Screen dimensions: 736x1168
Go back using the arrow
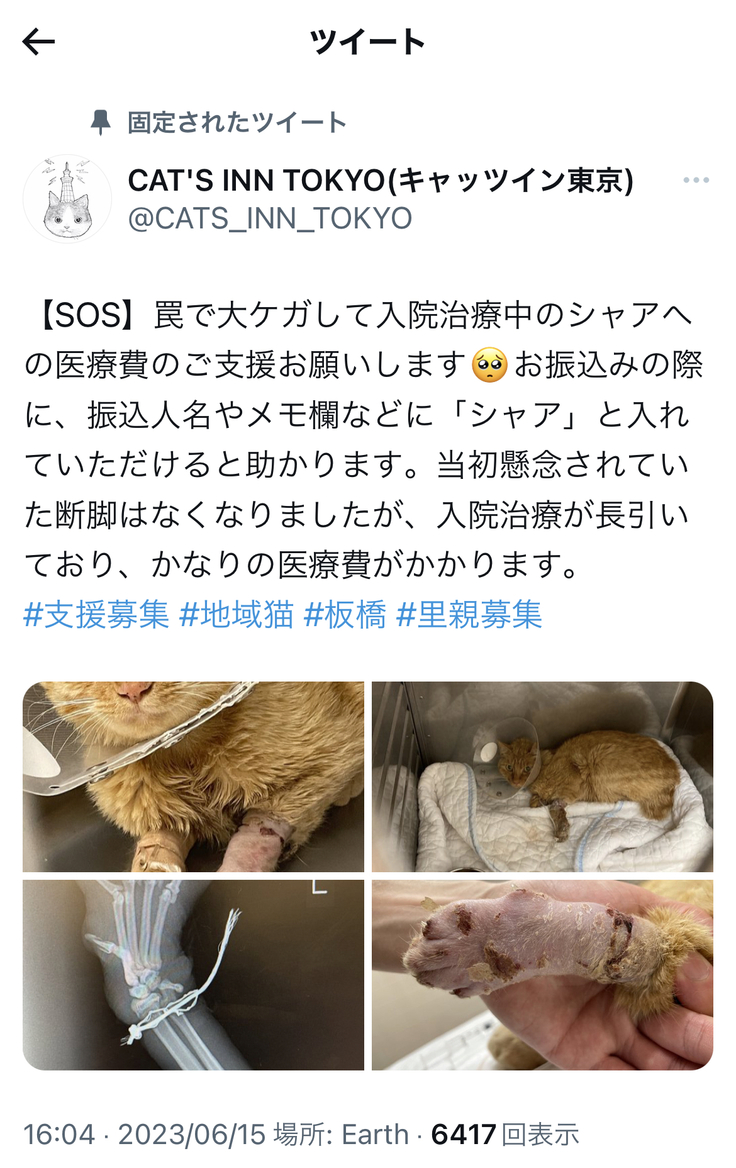coord(39,42)
